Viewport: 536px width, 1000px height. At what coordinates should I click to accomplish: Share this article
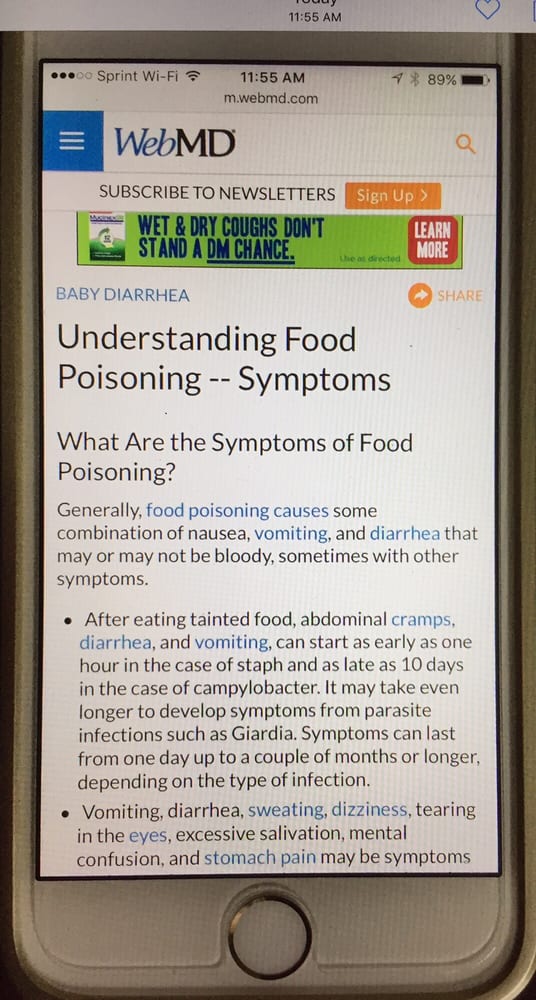445,295
